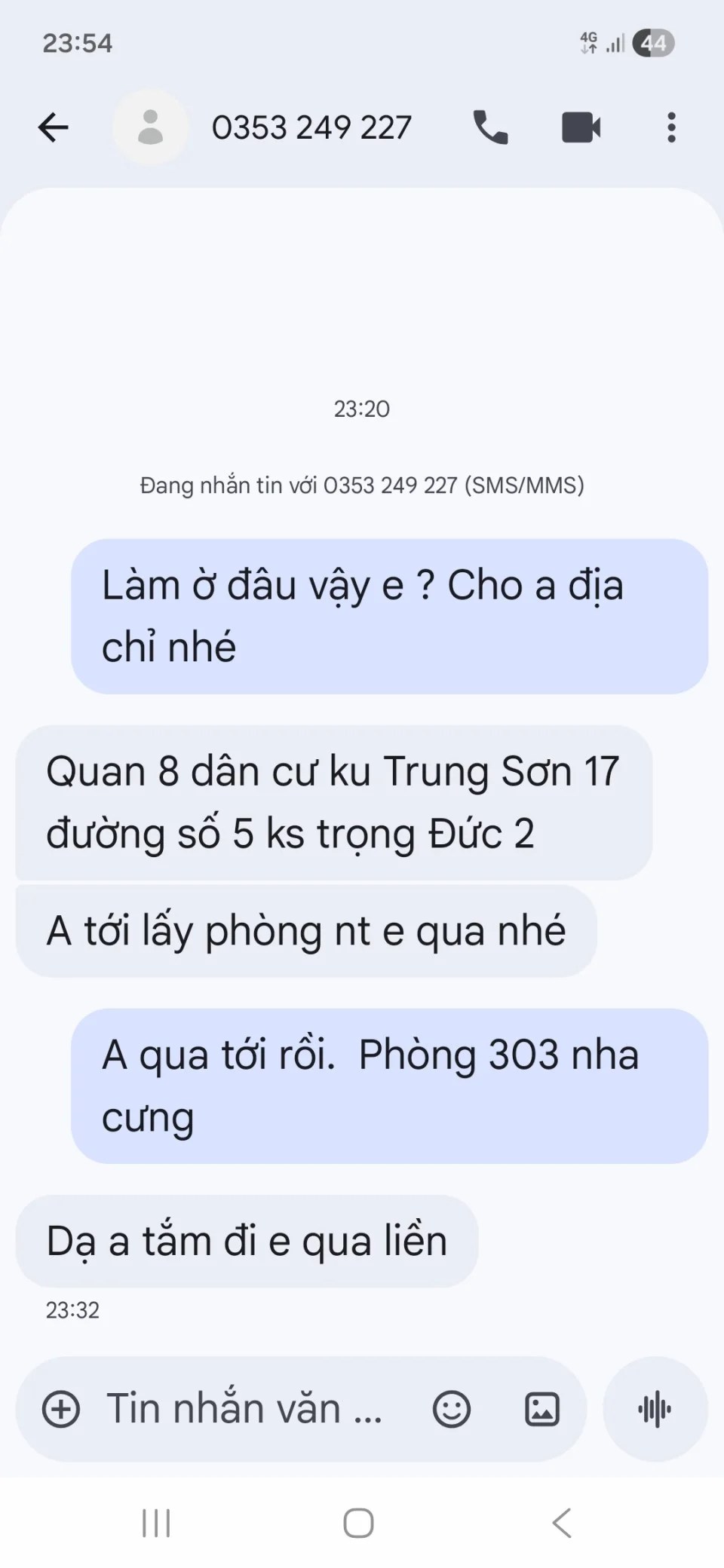Screen dimensions: 724x1568
Task: Open the recent apps view
Action: tap(156, 1523)
